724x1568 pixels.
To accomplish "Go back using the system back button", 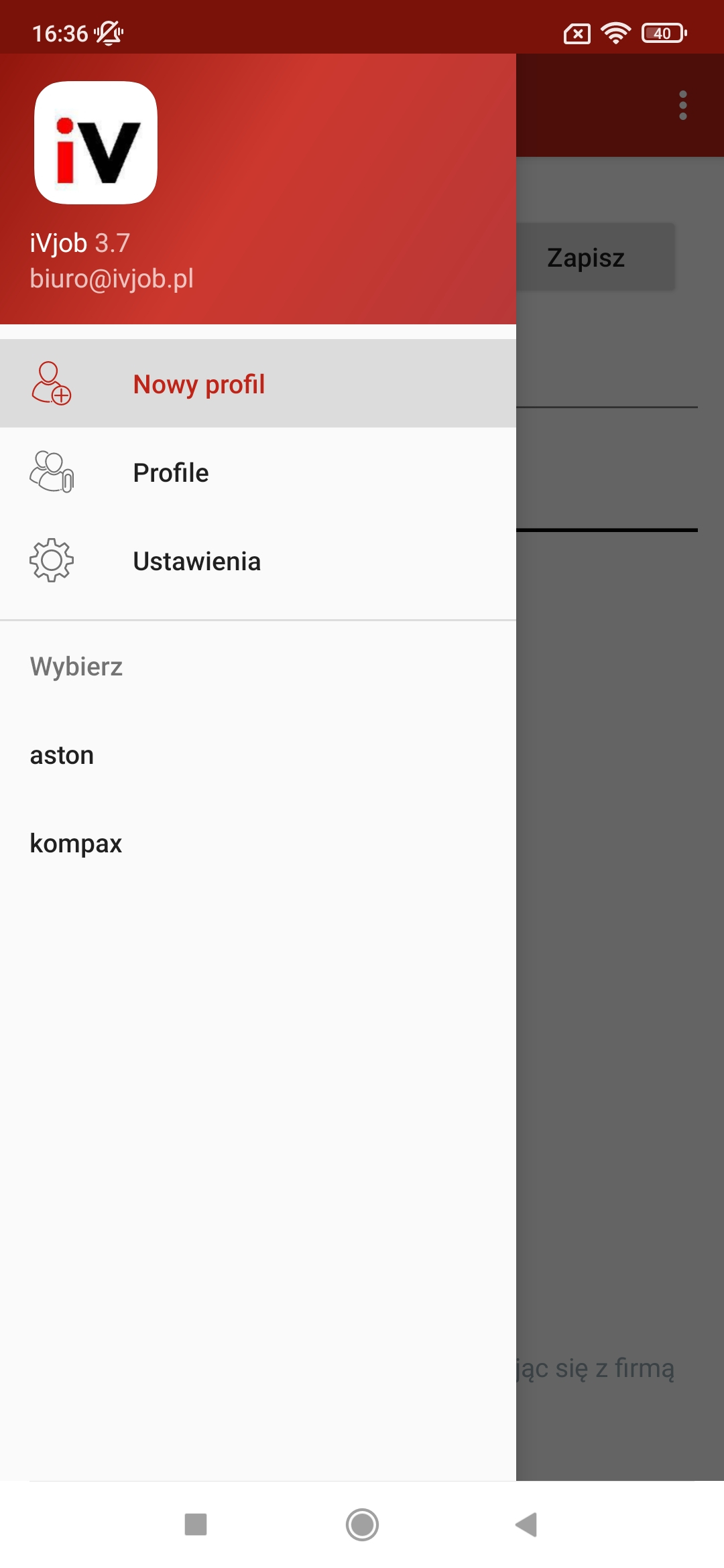I will click(526, 1524).
